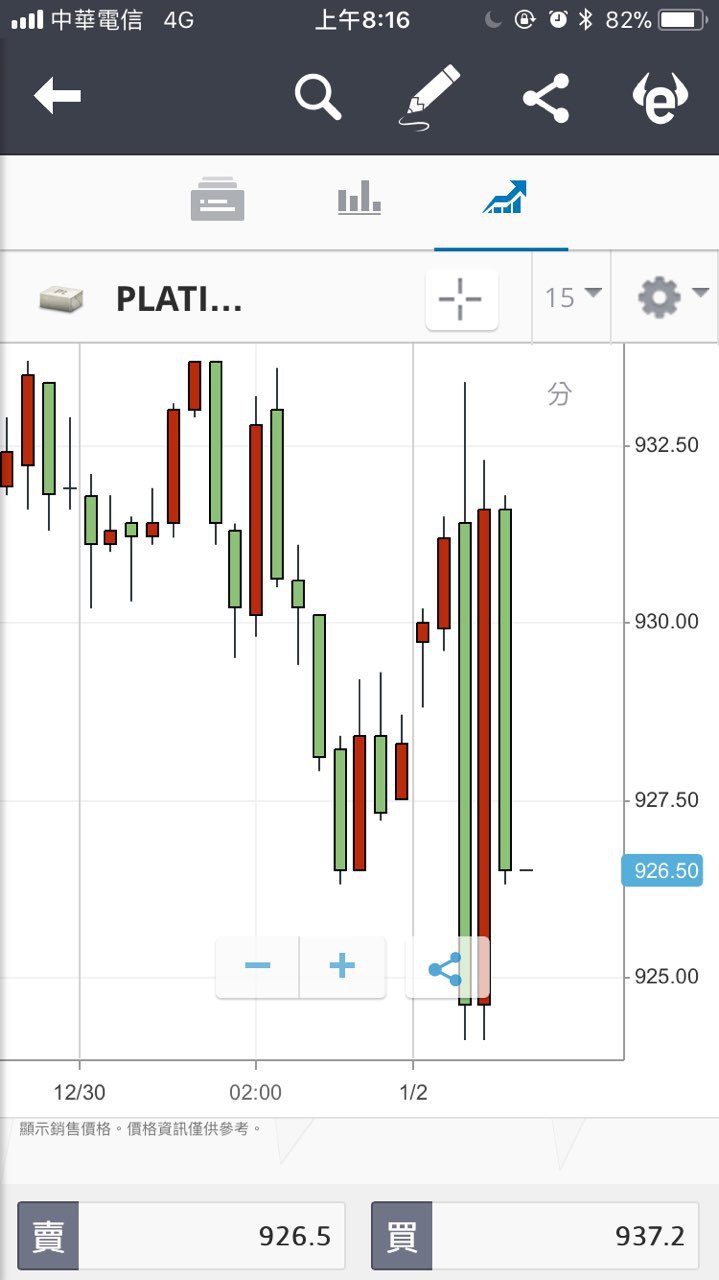This screenshot has width=719, height=1280.
Task: Go back with the arrow icon
Action: [x=57, y=97]
